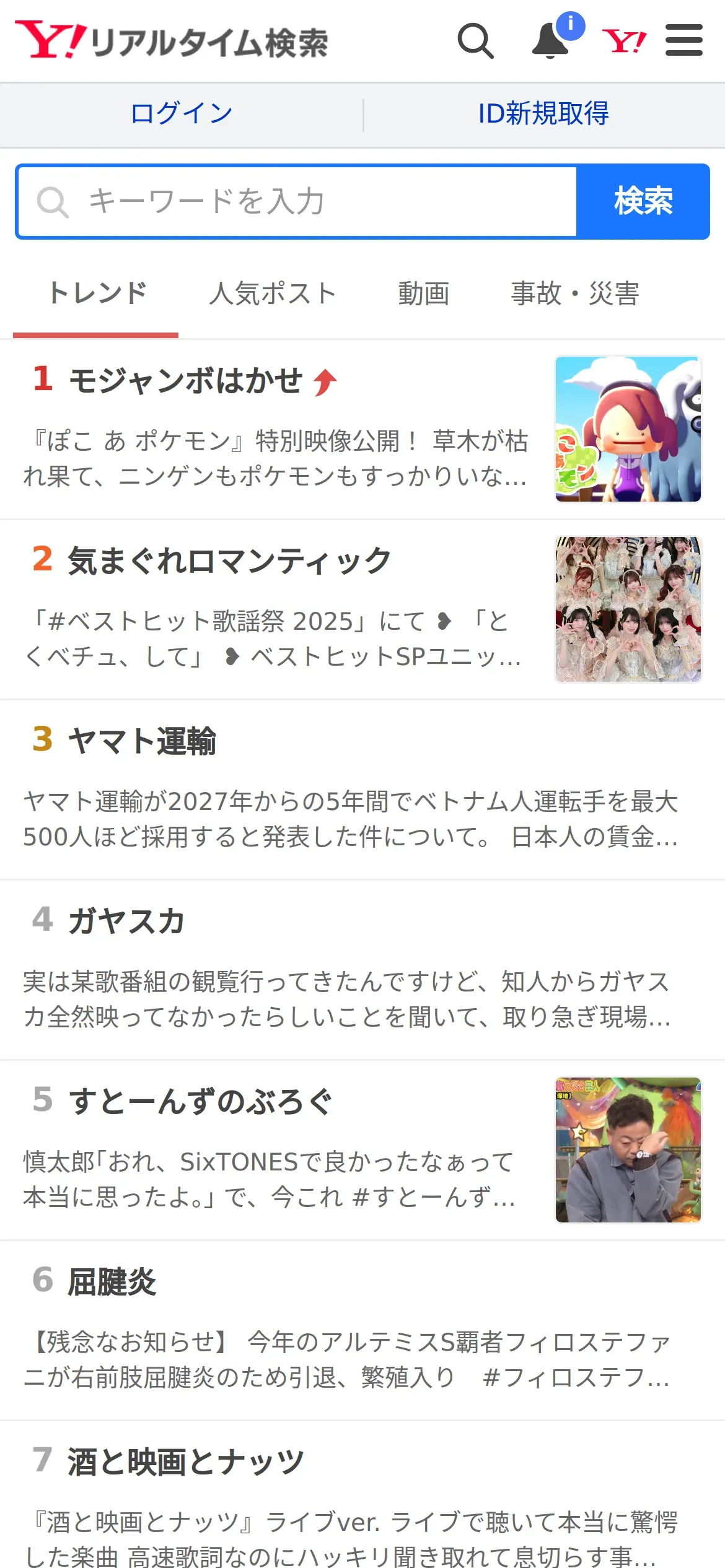725x1568 pixels.
Task: Open the notifications bell
Action: pyautogui.click(x=550, y=41)
